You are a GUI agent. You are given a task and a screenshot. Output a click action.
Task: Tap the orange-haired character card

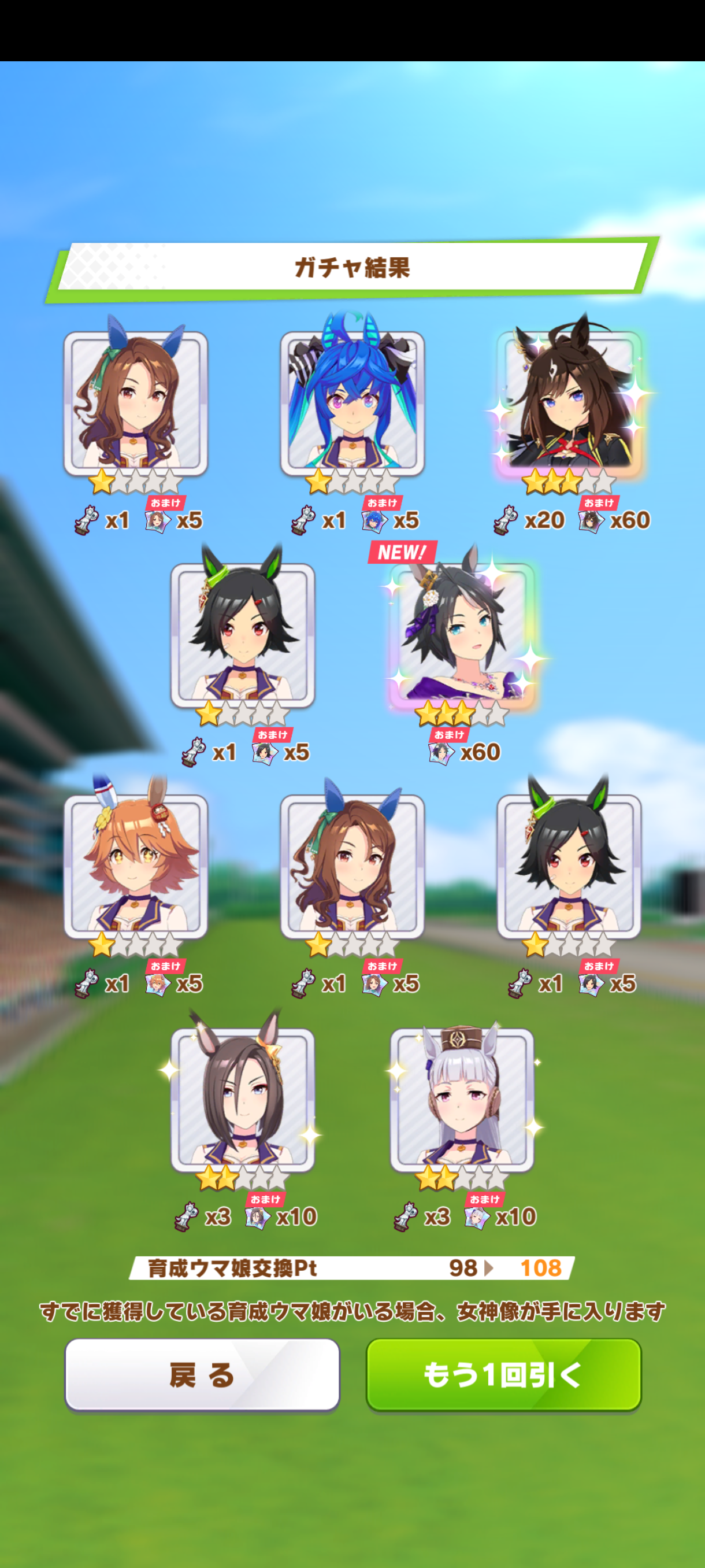[136, 867]
